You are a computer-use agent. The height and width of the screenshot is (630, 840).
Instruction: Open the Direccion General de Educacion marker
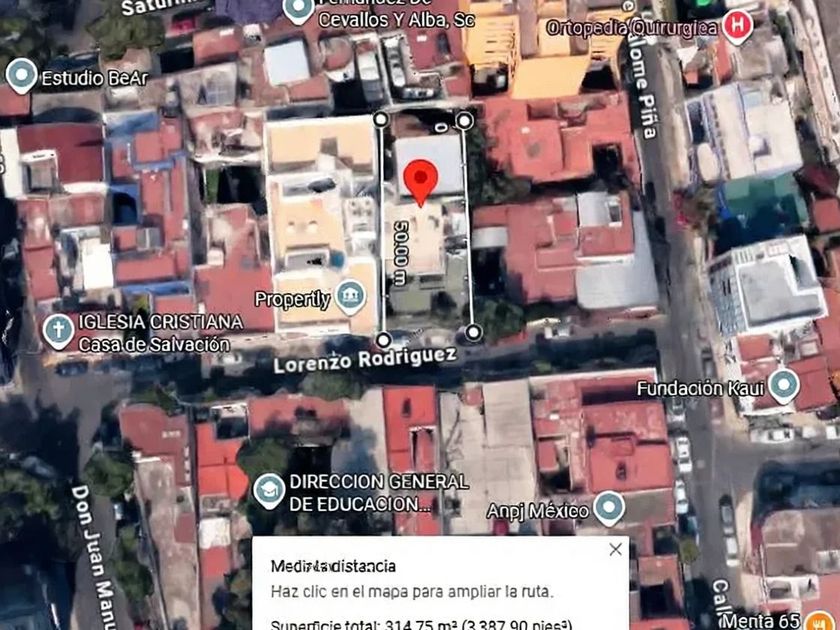pyautogui.click(x=268, y=490)
